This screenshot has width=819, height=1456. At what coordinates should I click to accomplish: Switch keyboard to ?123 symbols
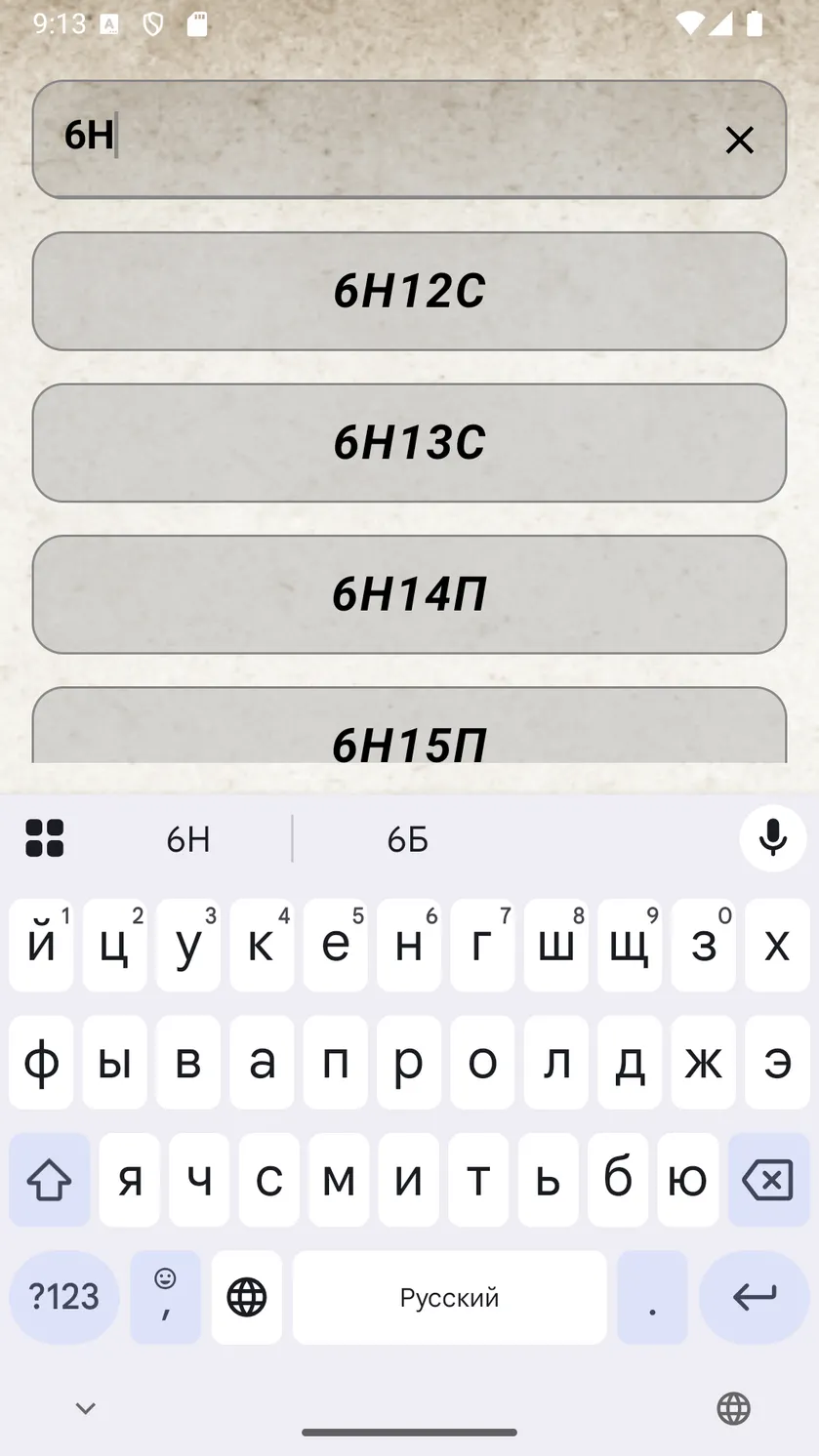point(64,1297)
